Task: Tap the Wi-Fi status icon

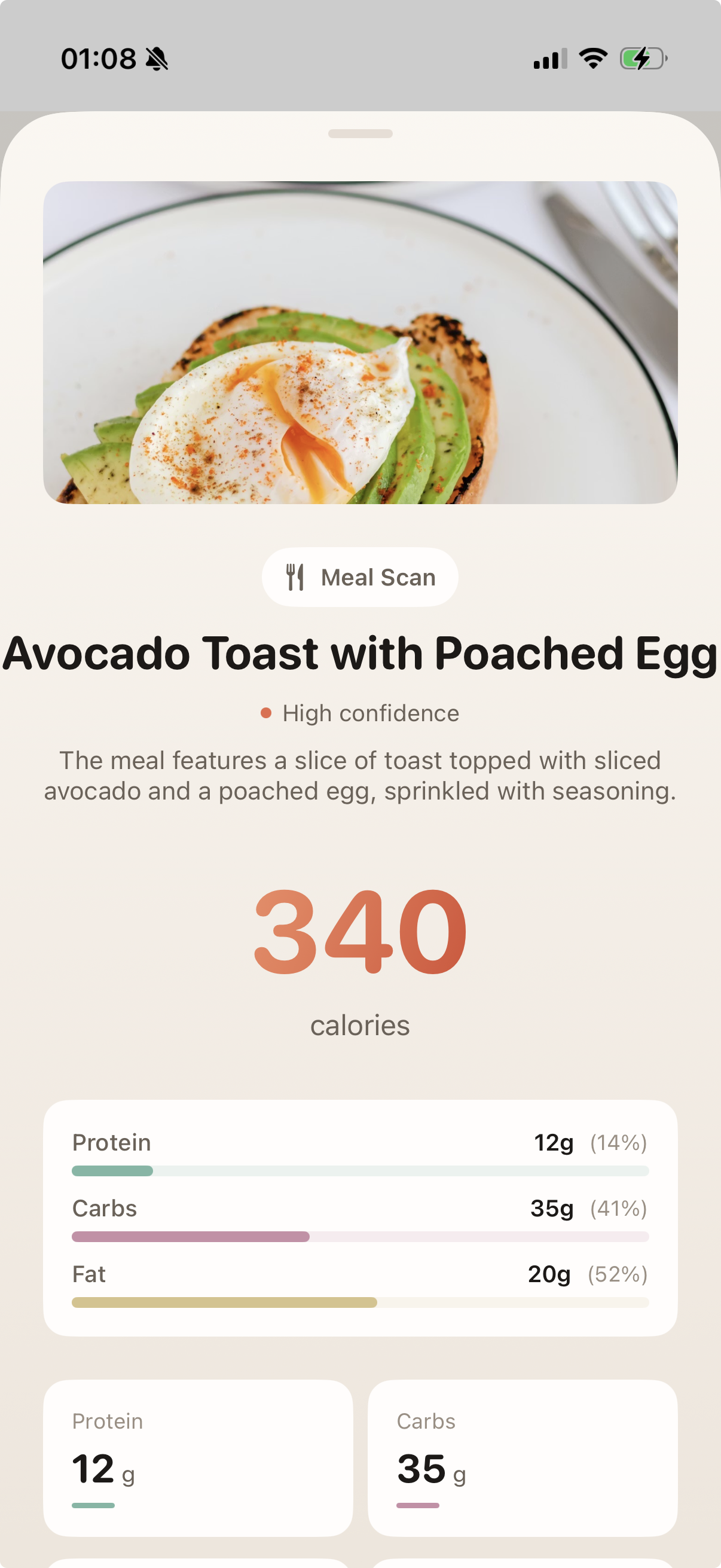Action: [593, 57]
